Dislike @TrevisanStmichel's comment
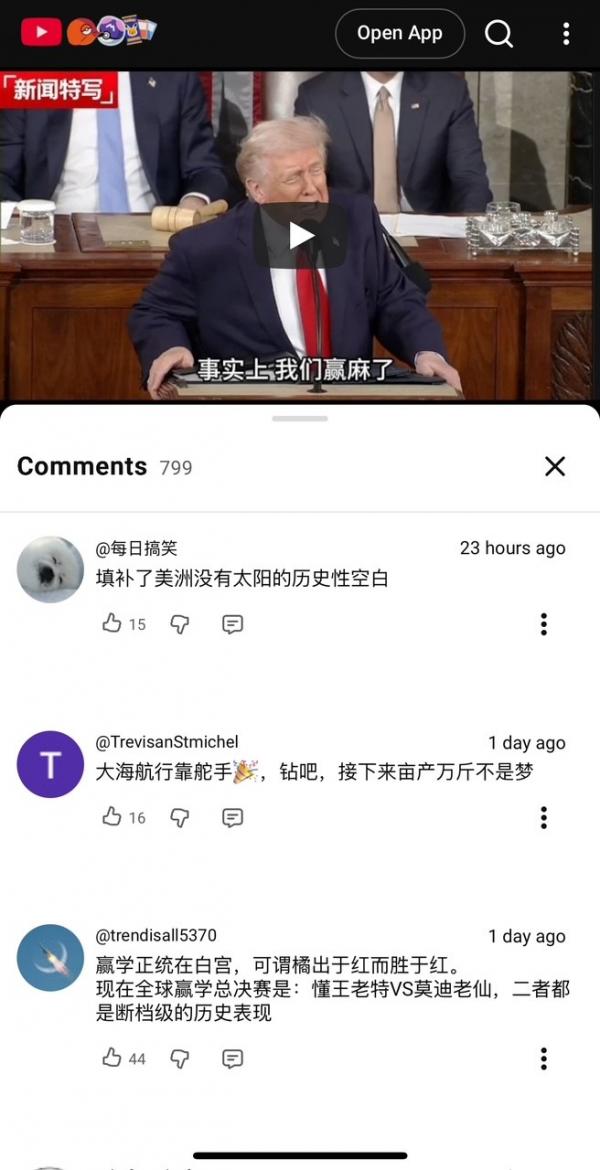Viewport: 600px width, 1170px height. tap(180, 817)
